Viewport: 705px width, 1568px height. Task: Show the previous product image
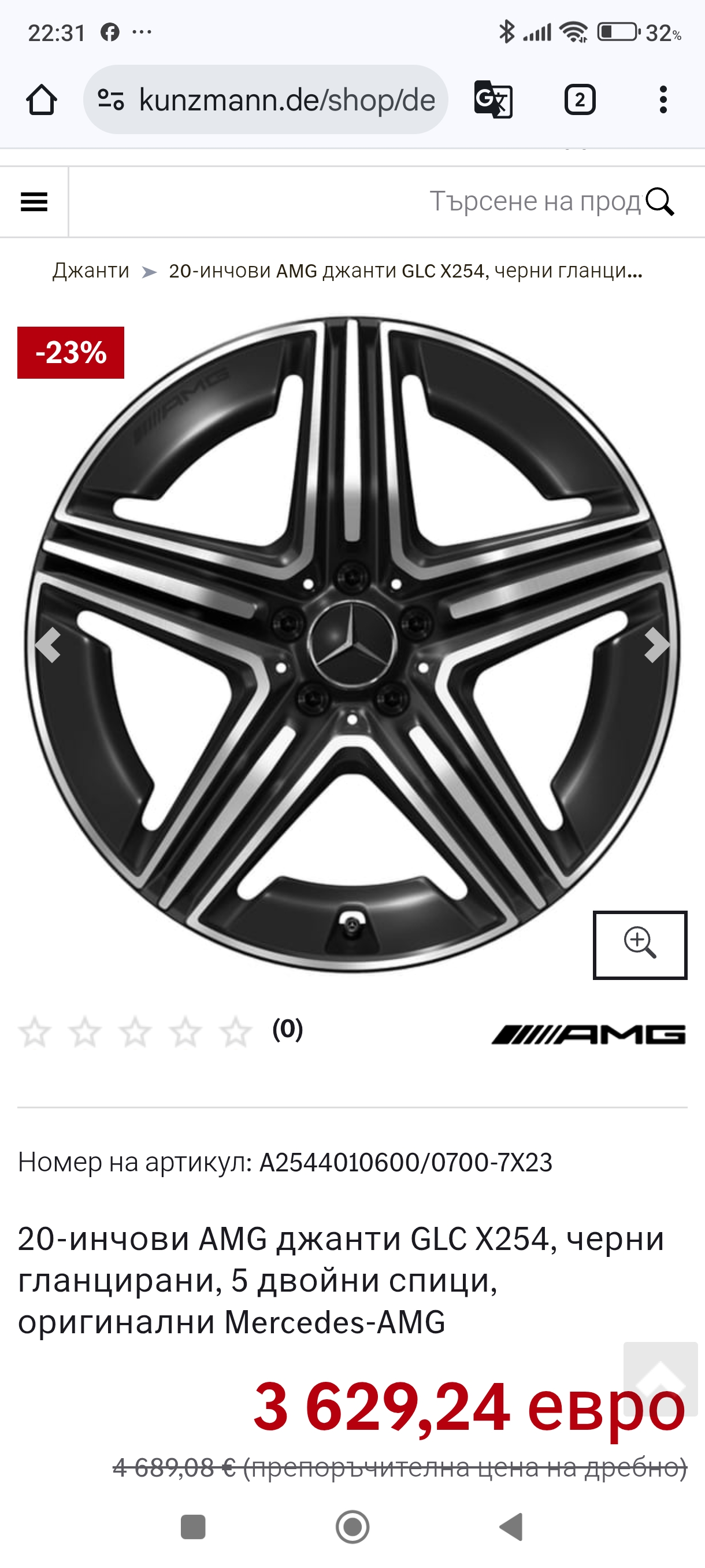coord(47,644)
